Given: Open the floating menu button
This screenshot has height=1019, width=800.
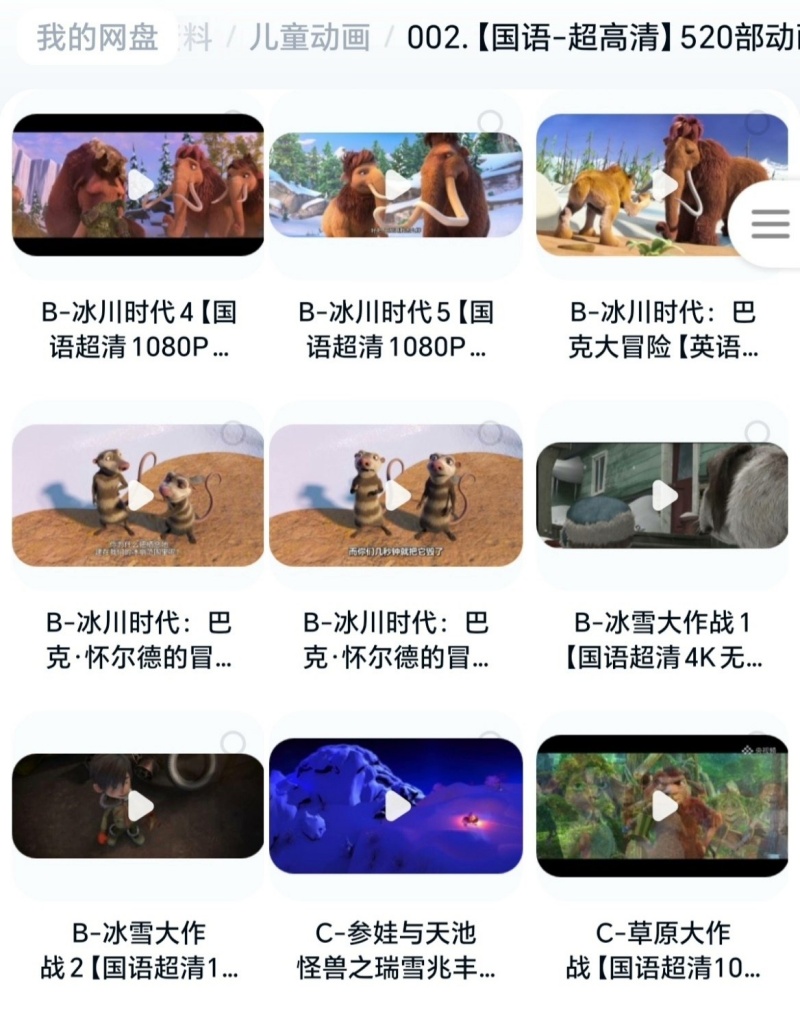Looking at the screenshot, I should click(770, 224).
